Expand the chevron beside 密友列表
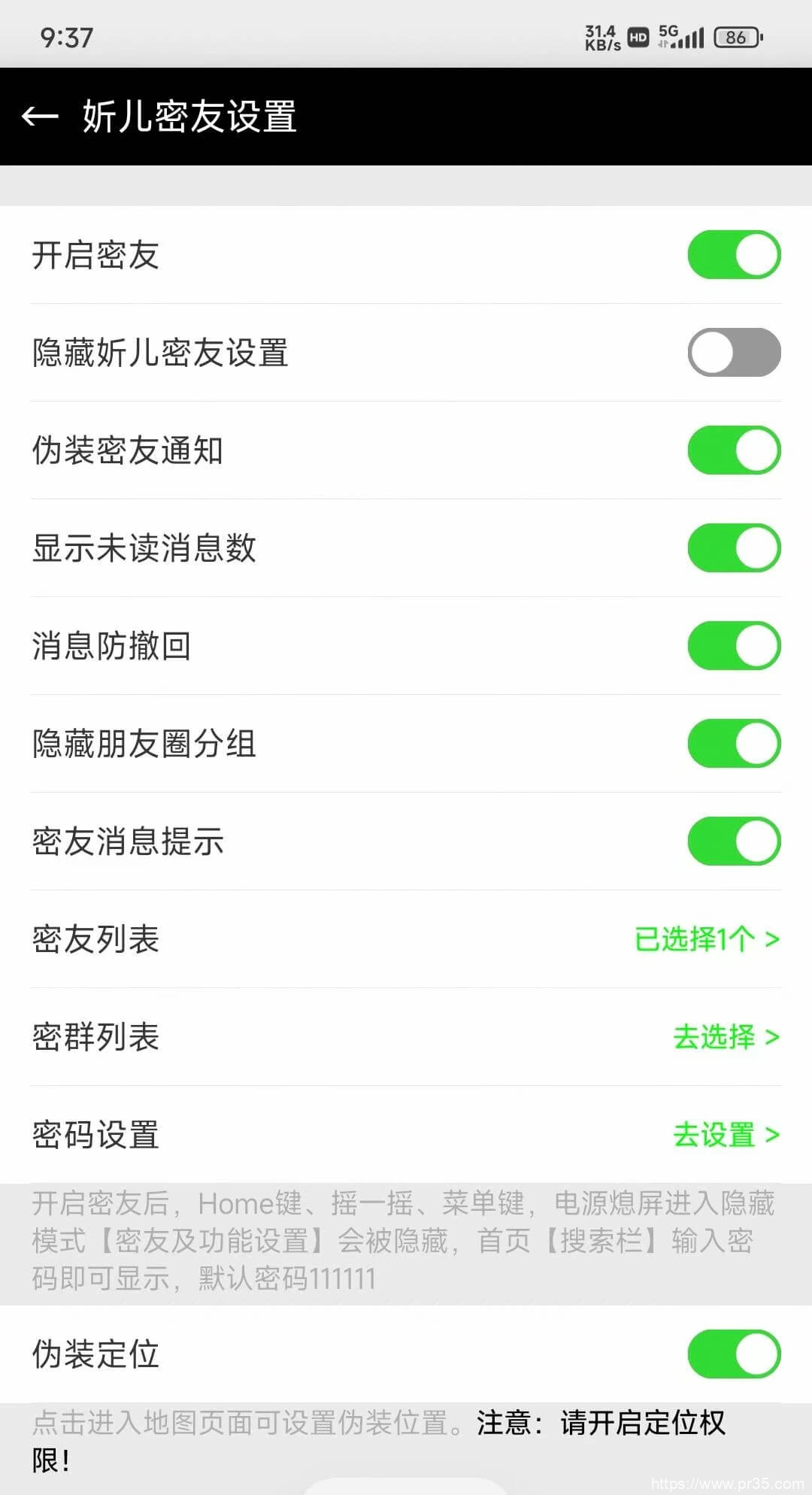The width and height of the screenshot is (812, 1495). click(x=771, y=939)
